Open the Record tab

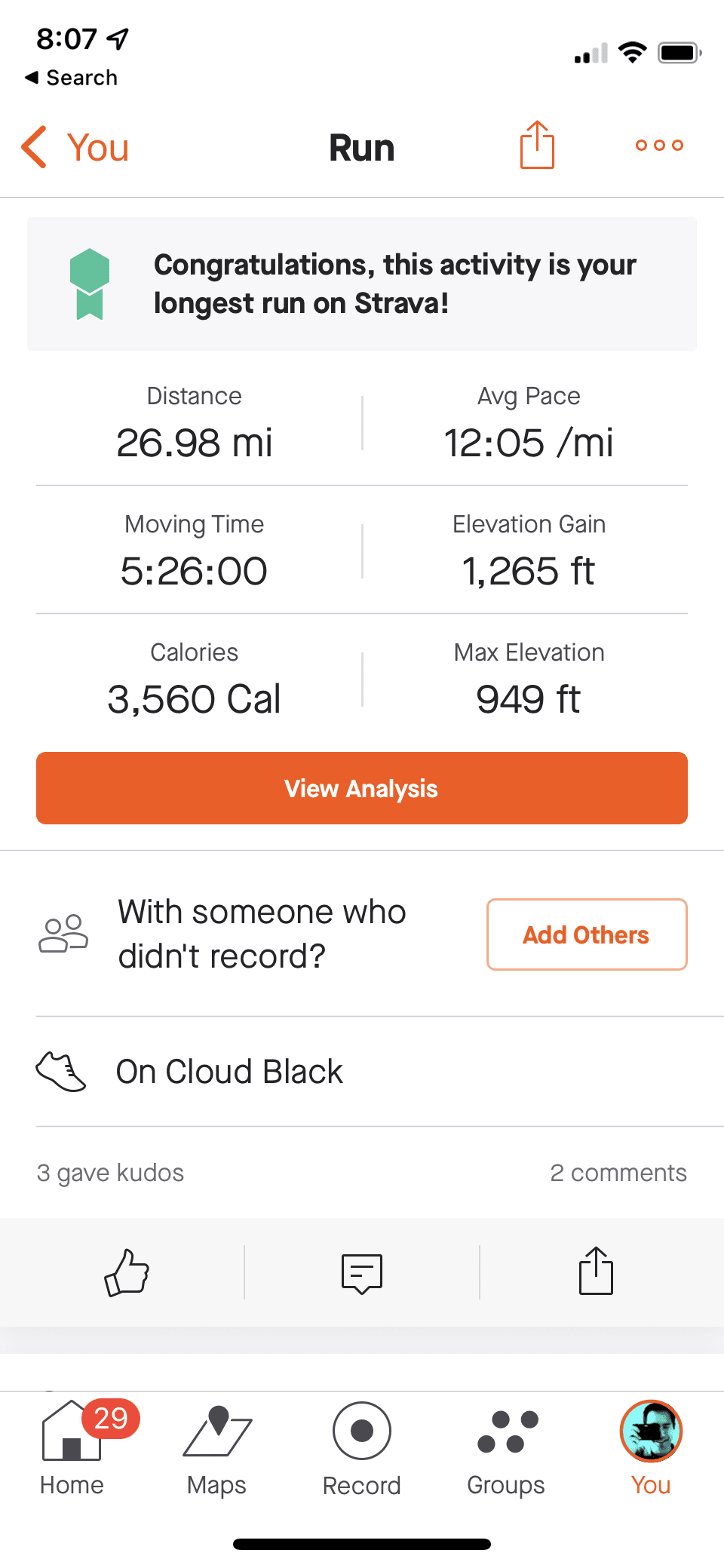[x=362, y=1449]
